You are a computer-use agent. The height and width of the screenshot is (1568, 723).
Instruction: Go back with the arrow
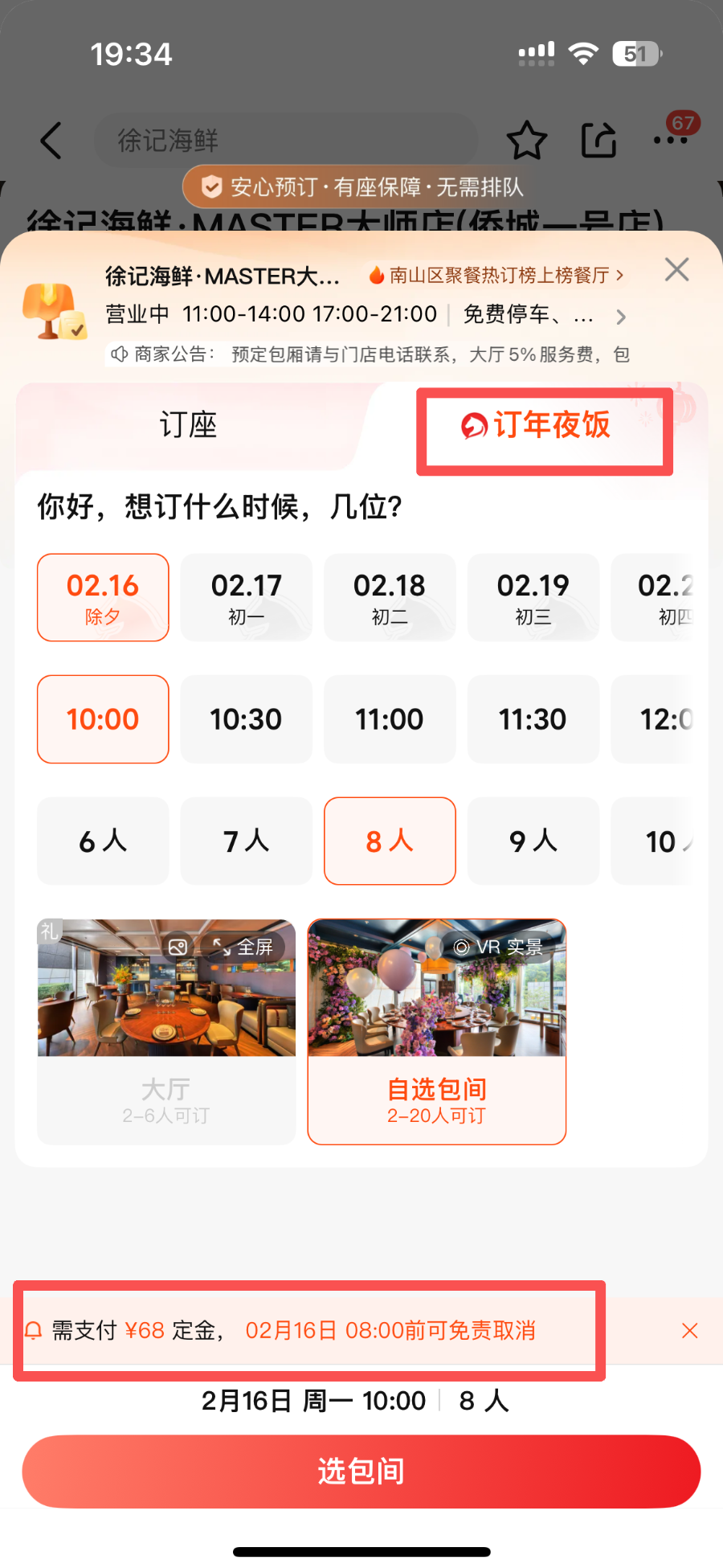tap(51, 141)
